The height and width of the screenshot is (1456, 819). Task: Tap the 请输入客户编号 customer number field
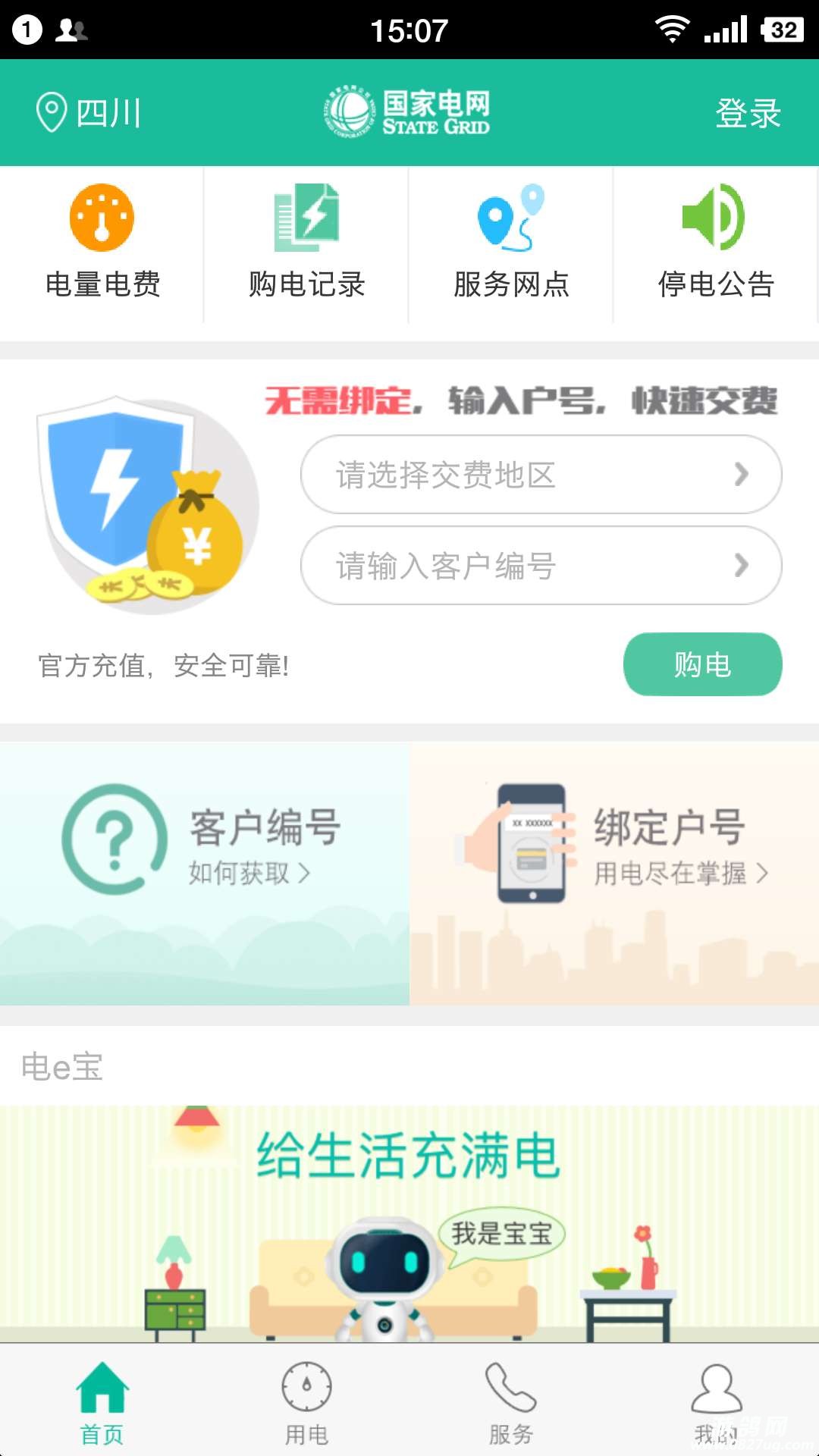click(541, 566)
